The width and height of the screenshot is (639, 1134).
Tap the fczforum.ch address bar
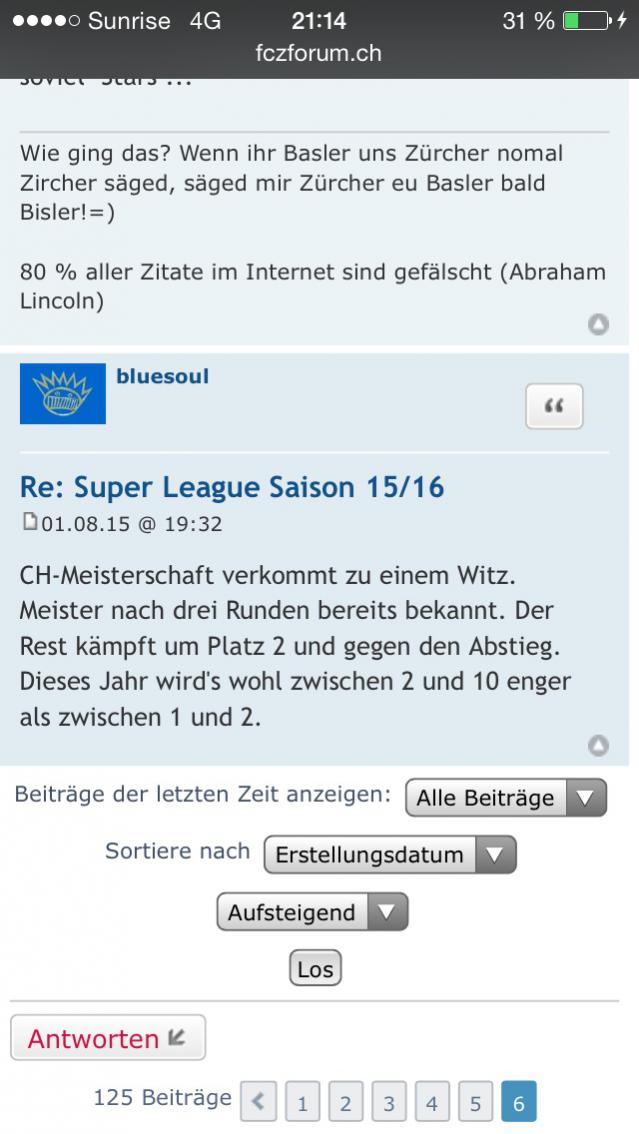[318, 52]
